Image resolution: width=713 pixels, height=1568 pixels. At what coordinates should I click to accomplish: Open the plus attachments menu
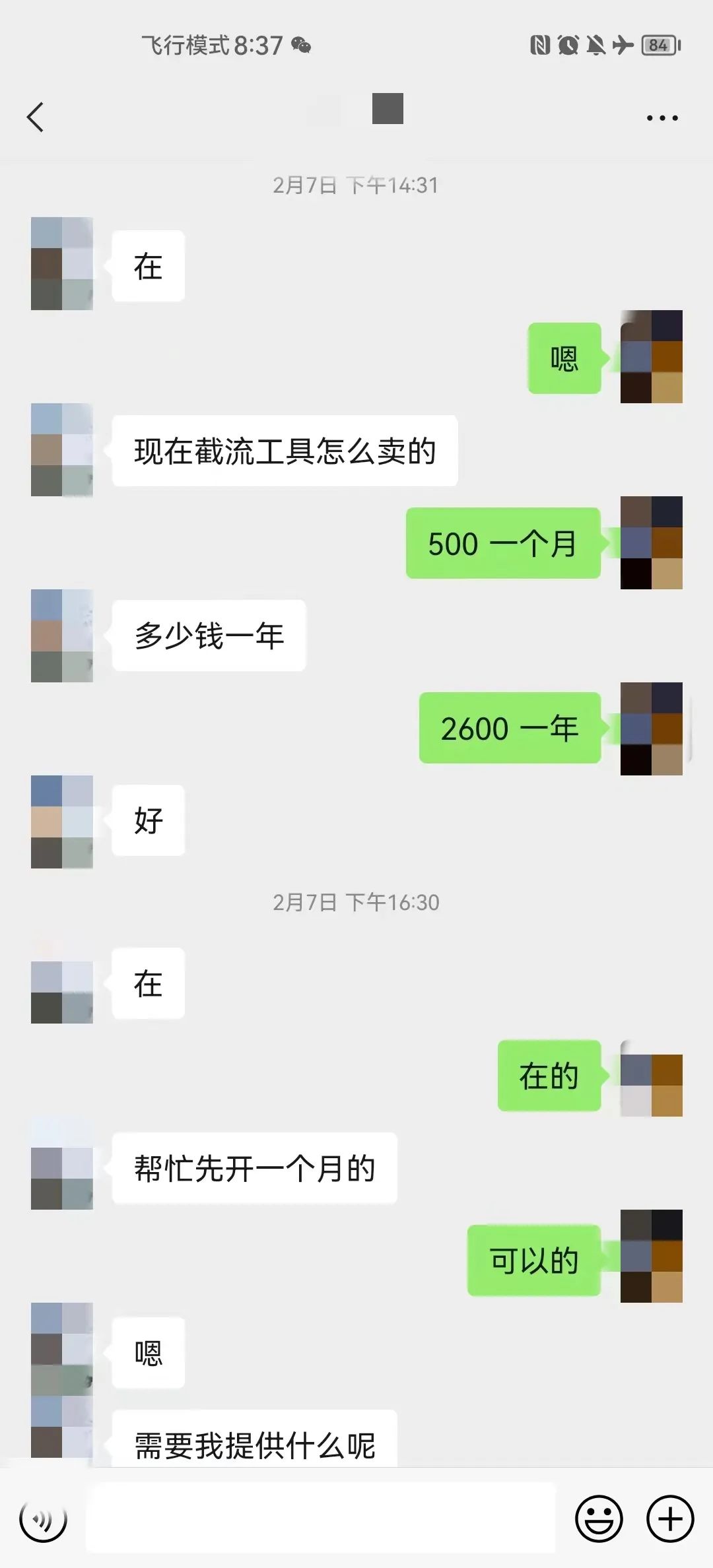[669, 1519]
